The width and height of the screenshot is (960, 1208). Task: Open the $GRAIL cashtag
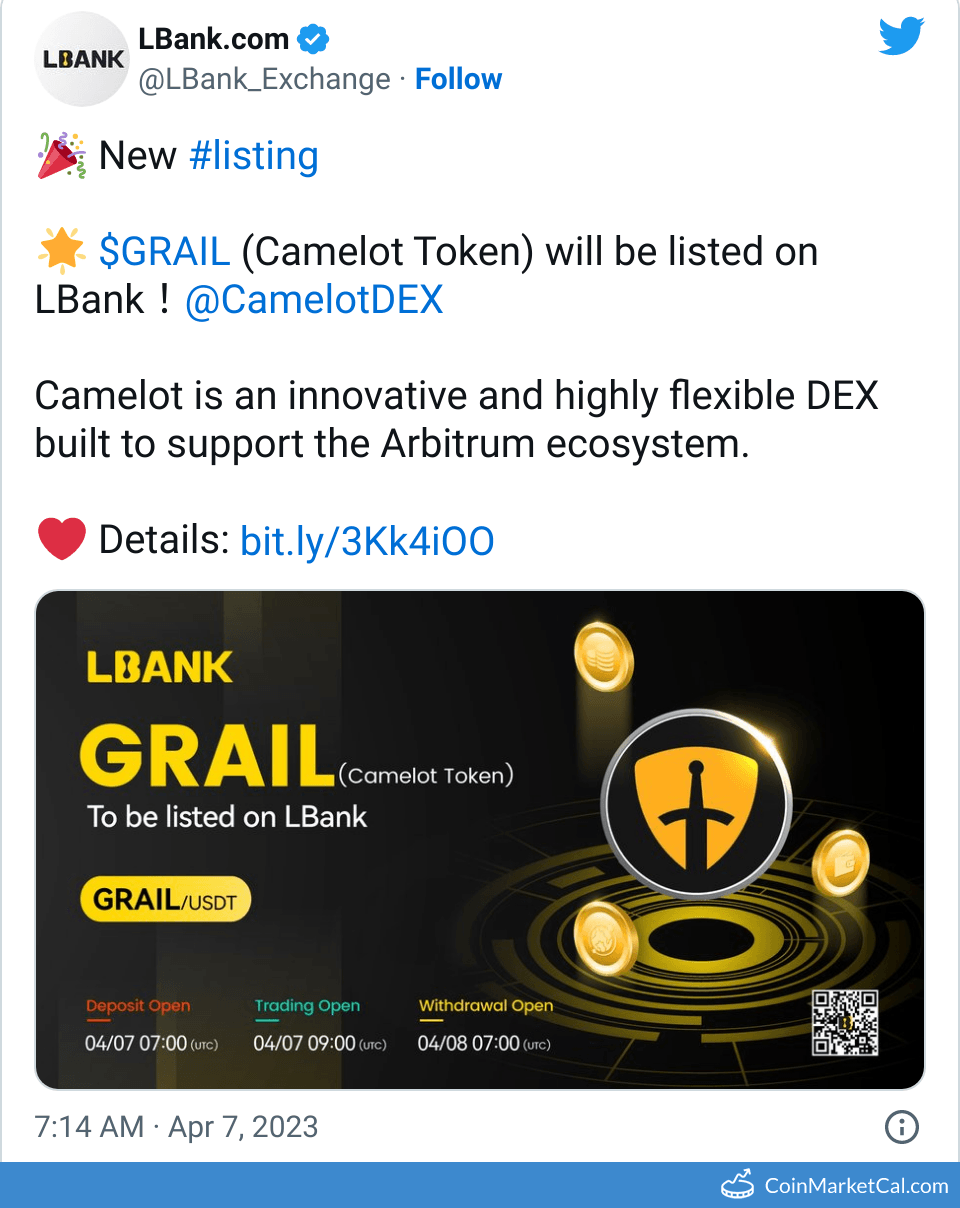(x=164, y=252)
